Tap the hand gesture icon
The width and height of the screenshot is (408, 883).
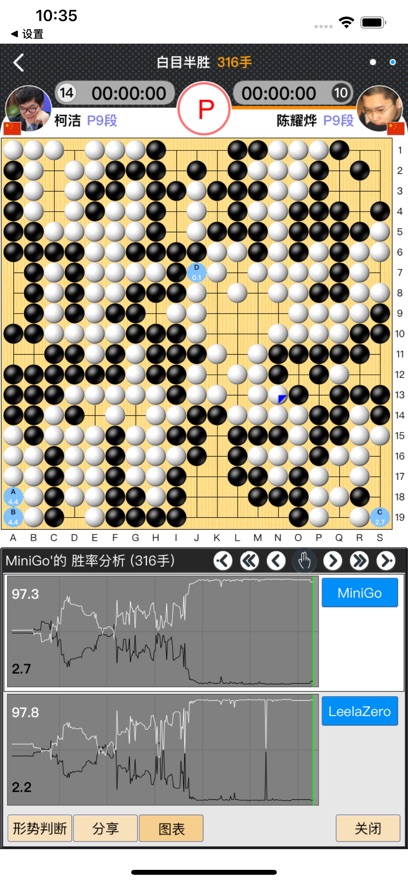304,561
